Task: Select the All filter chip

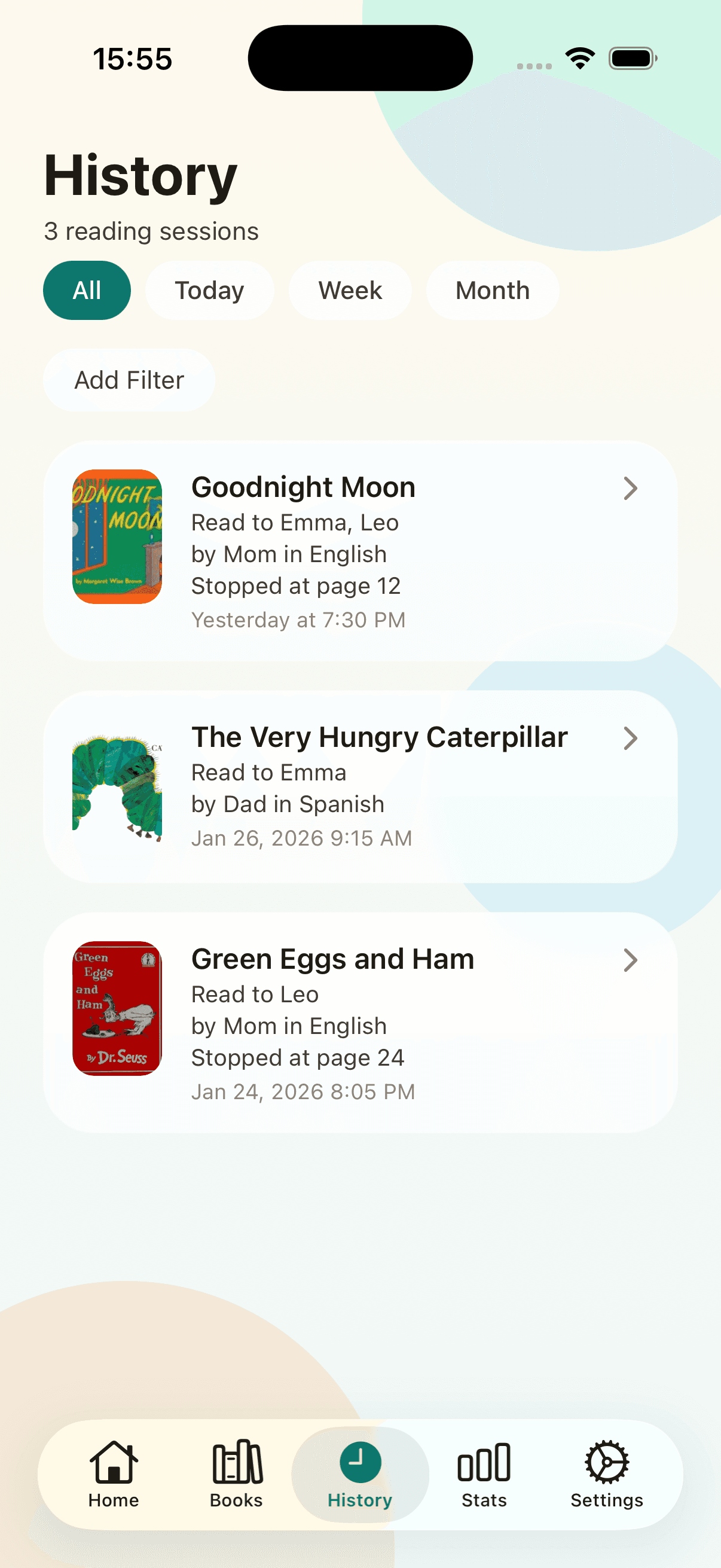Action: tap(87, 291)
